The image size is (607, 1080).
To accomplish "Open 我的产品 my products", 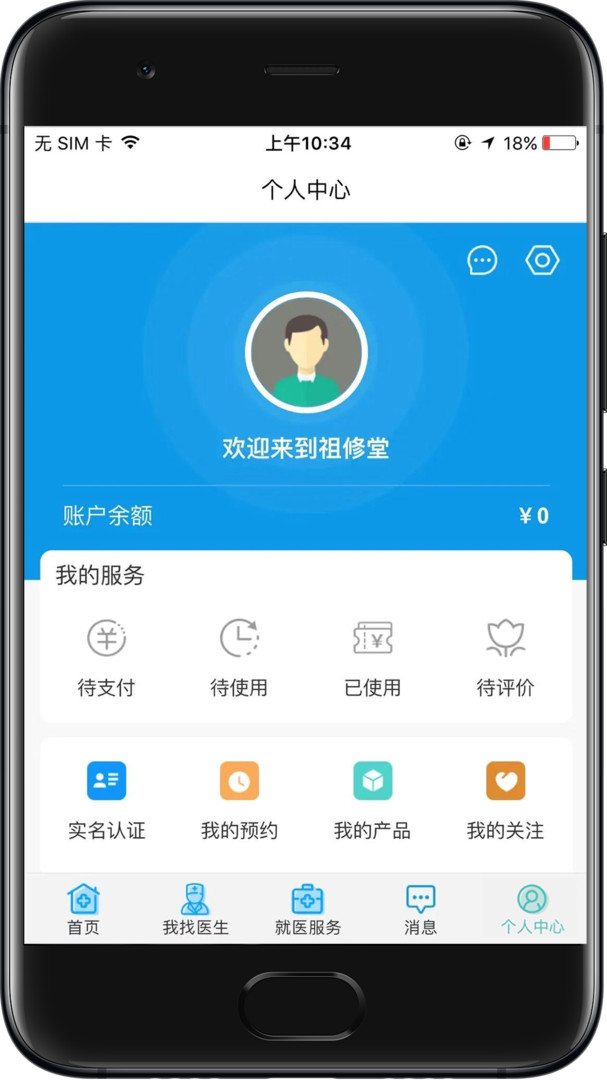I will pos(373,800).
